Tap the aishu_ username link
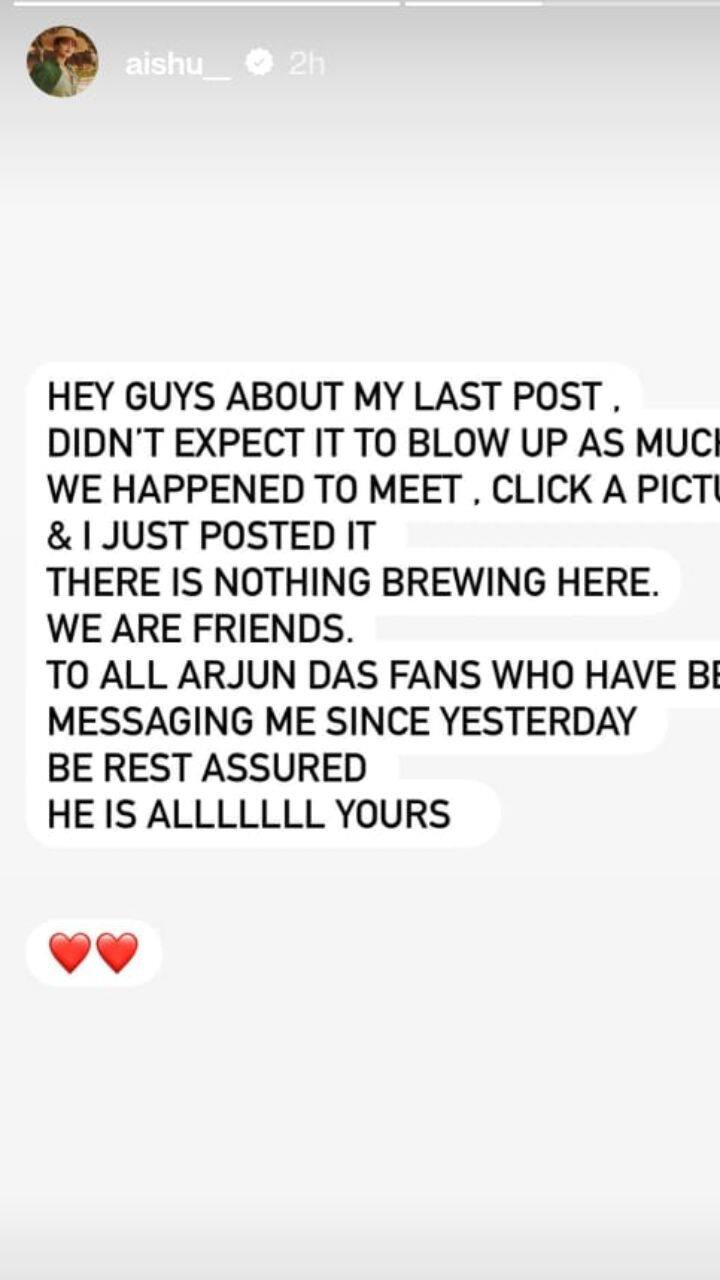The width and height of the screenshot is (720, 1280). coord(178,64)
